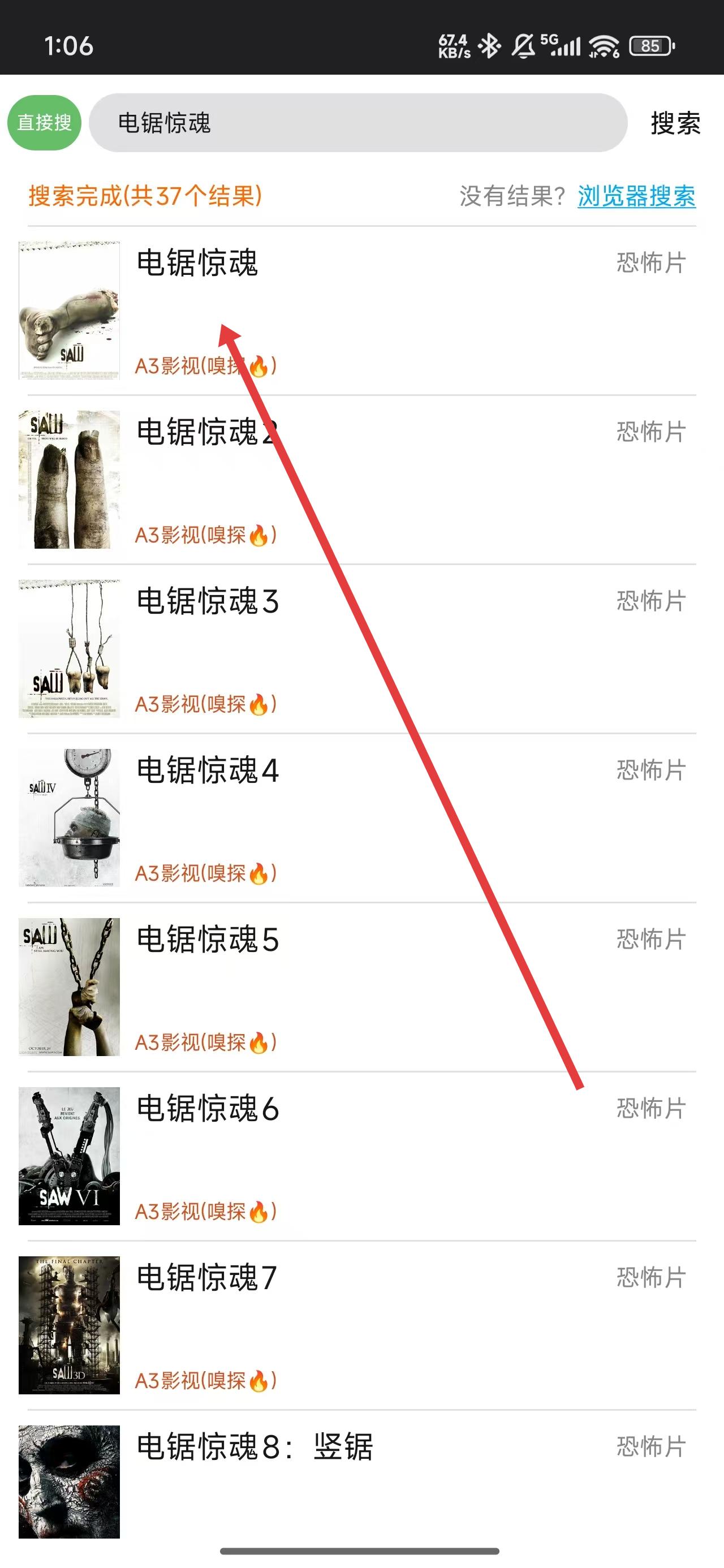
Task: Focus the search field containing 电锯惊魂
Action: [358, 123]
